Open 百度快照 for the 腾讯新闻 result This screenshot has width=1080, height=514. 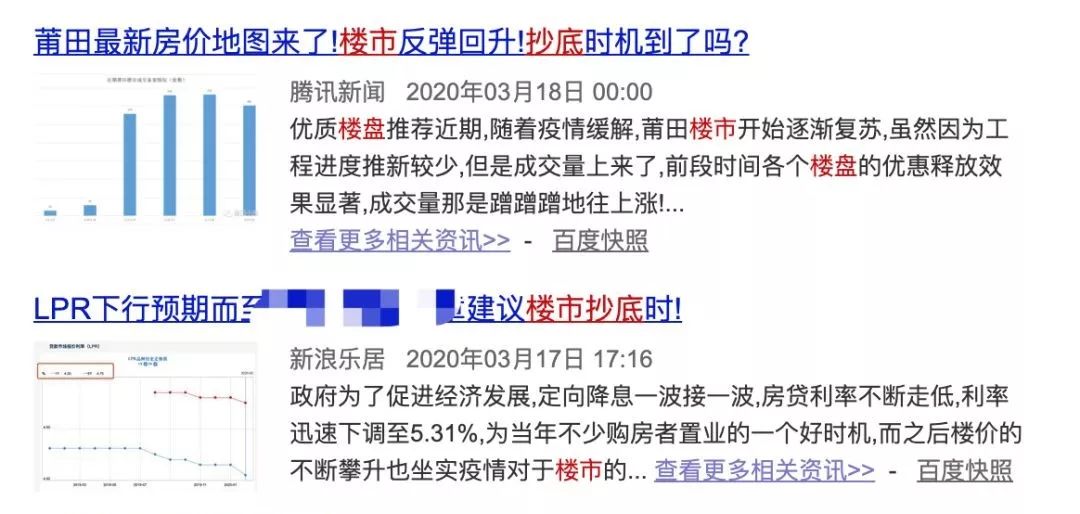pyautogui.click(x=600, y=241)
